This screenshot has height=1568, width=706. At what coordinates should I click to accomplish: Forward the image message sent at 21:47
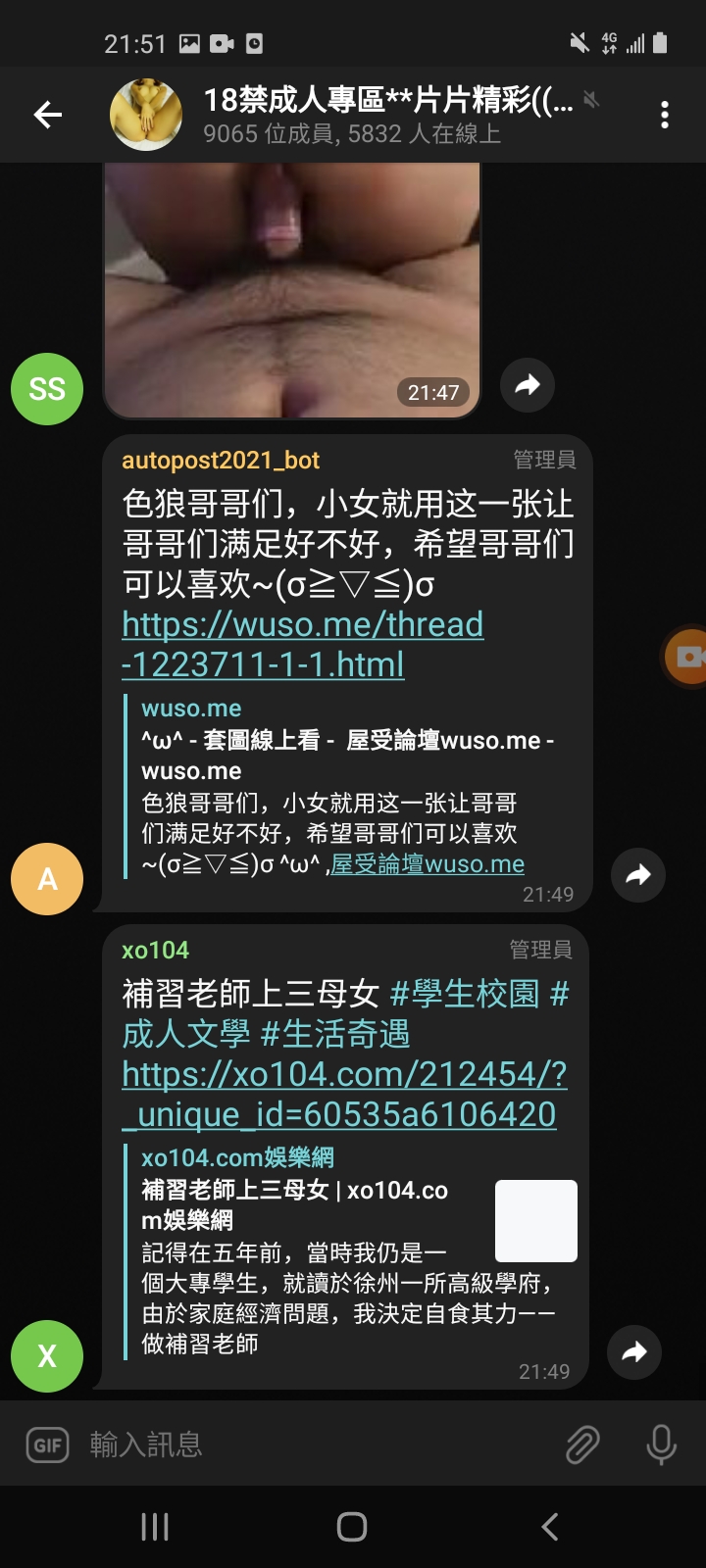(528, 385)
